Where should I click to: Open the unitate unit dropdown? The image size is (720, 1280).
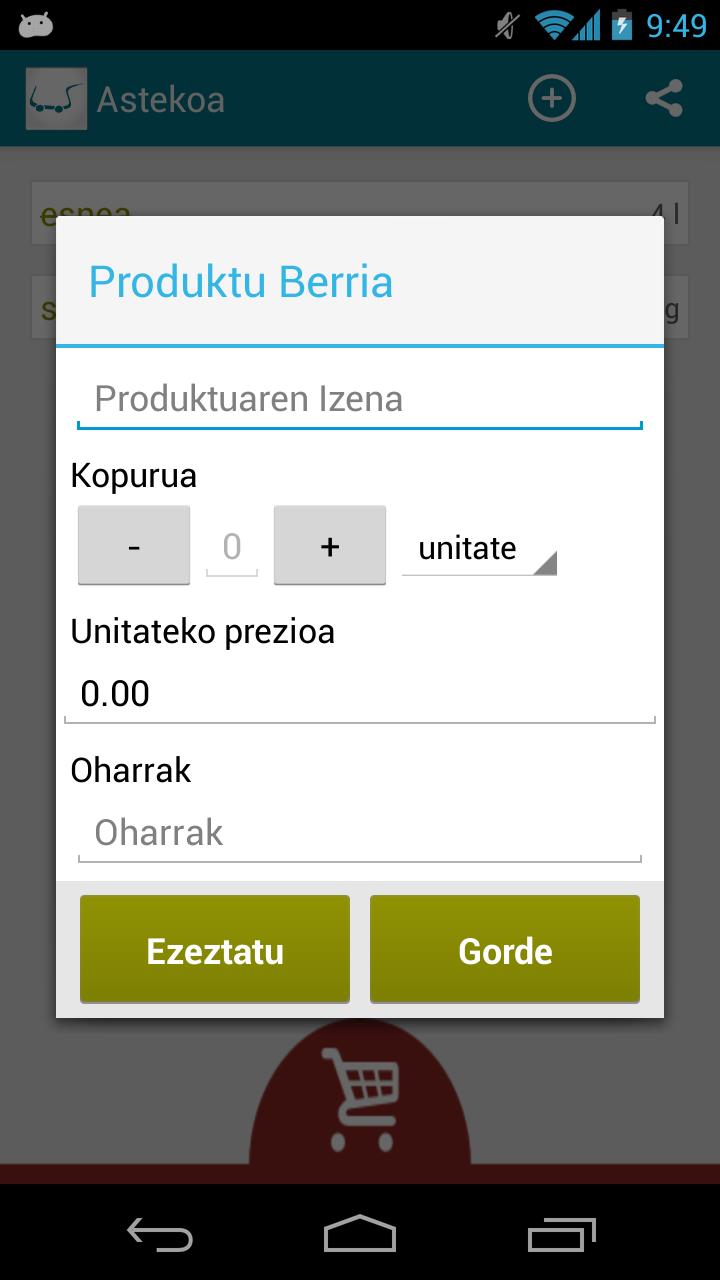479,549
